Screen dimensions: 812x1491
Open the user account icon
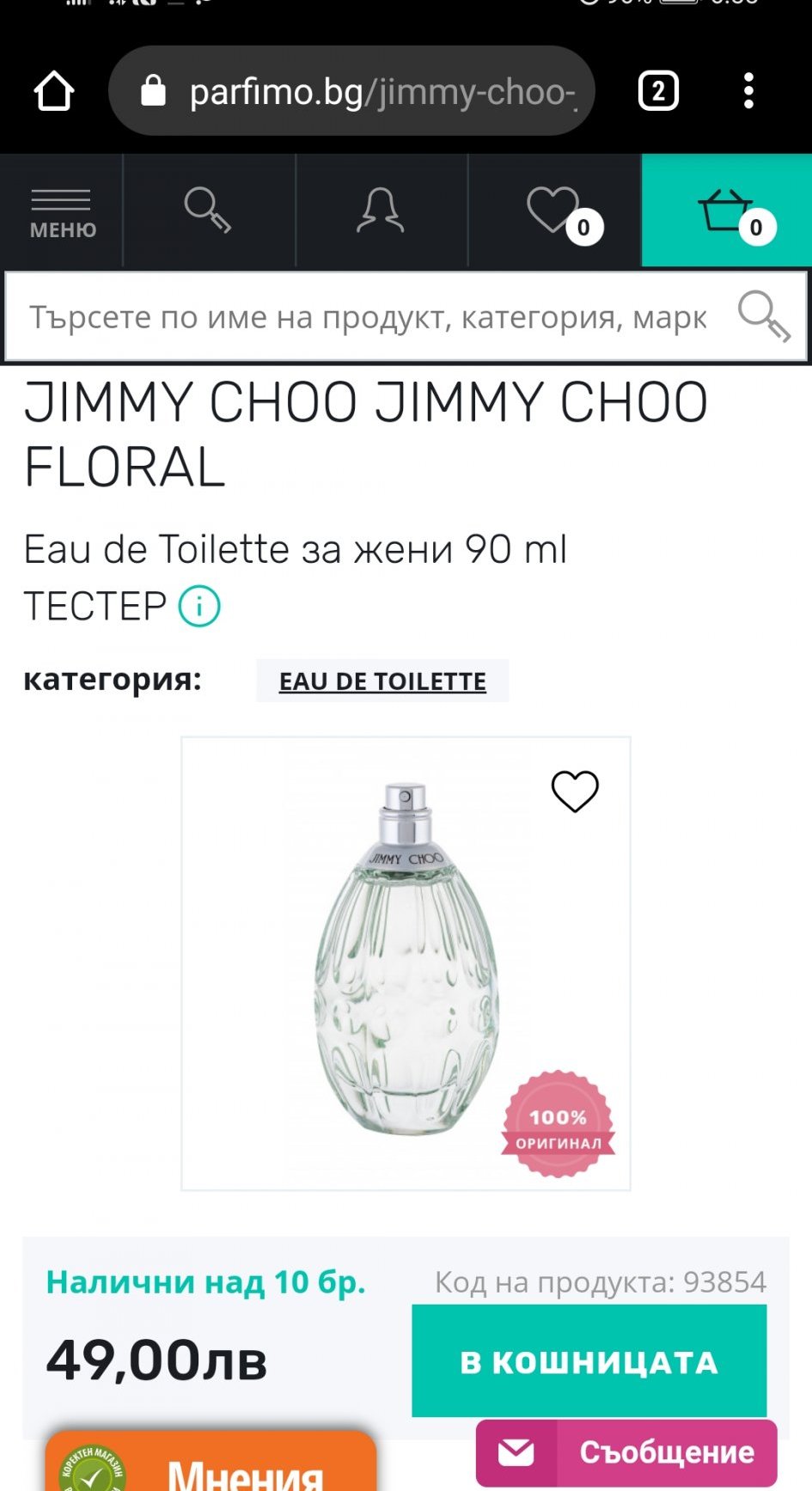click(381, 211)
